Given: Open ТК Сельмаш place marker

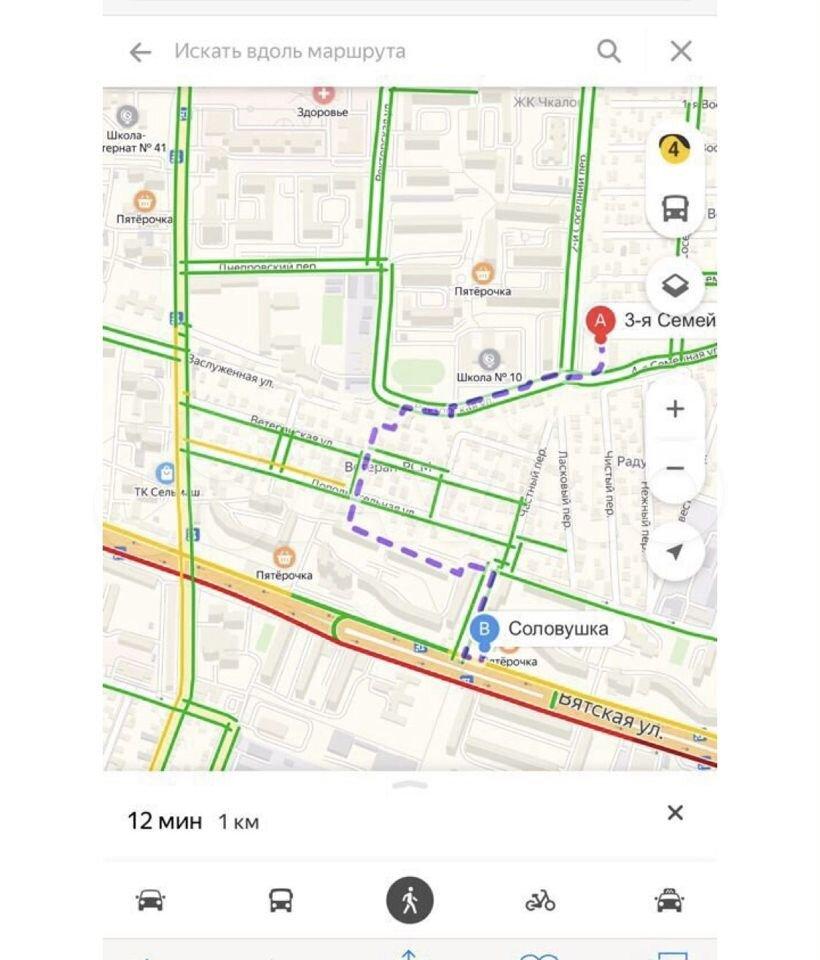Looking at the screenshot, I should [165, 473].
